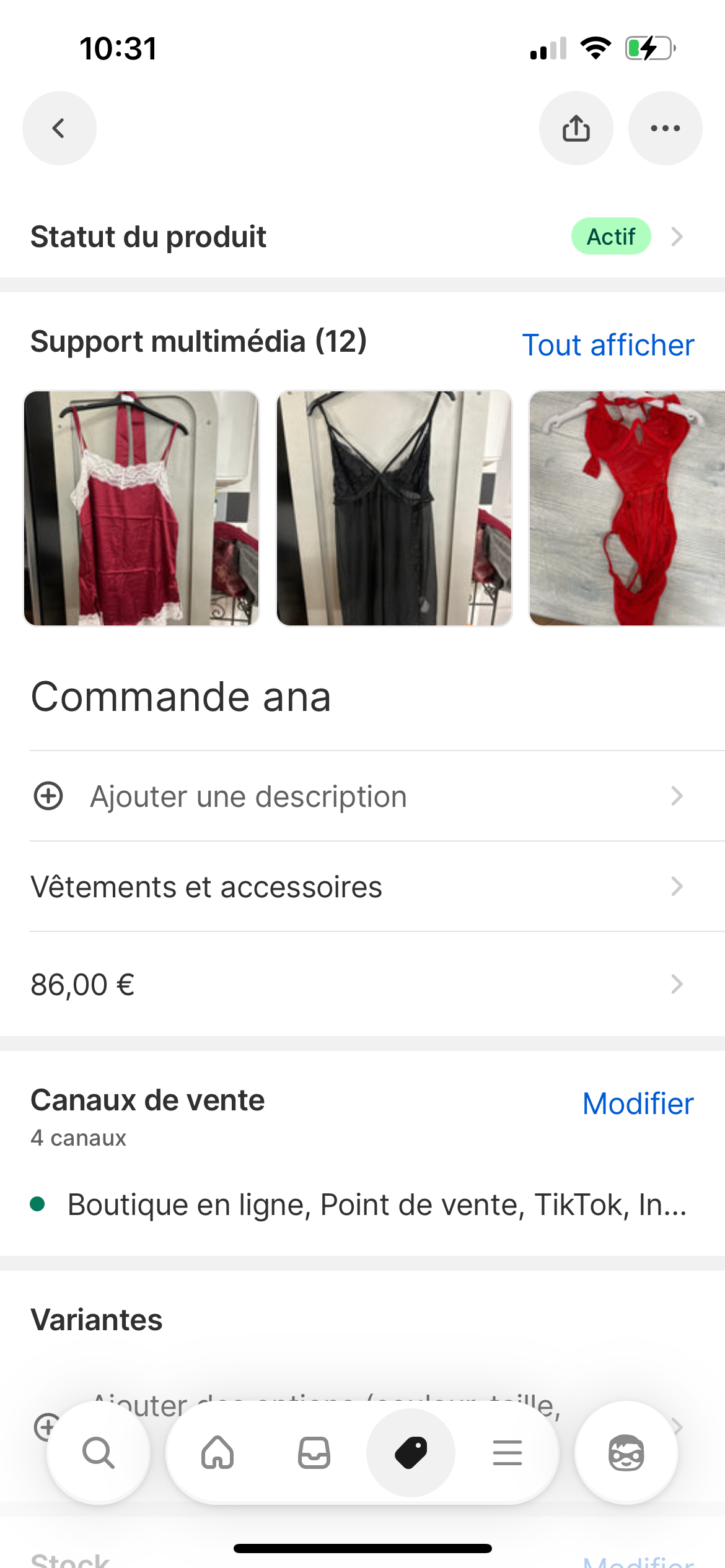Tap Tout afficher to view all media
725x1568 pixels.
click(608, 345)
